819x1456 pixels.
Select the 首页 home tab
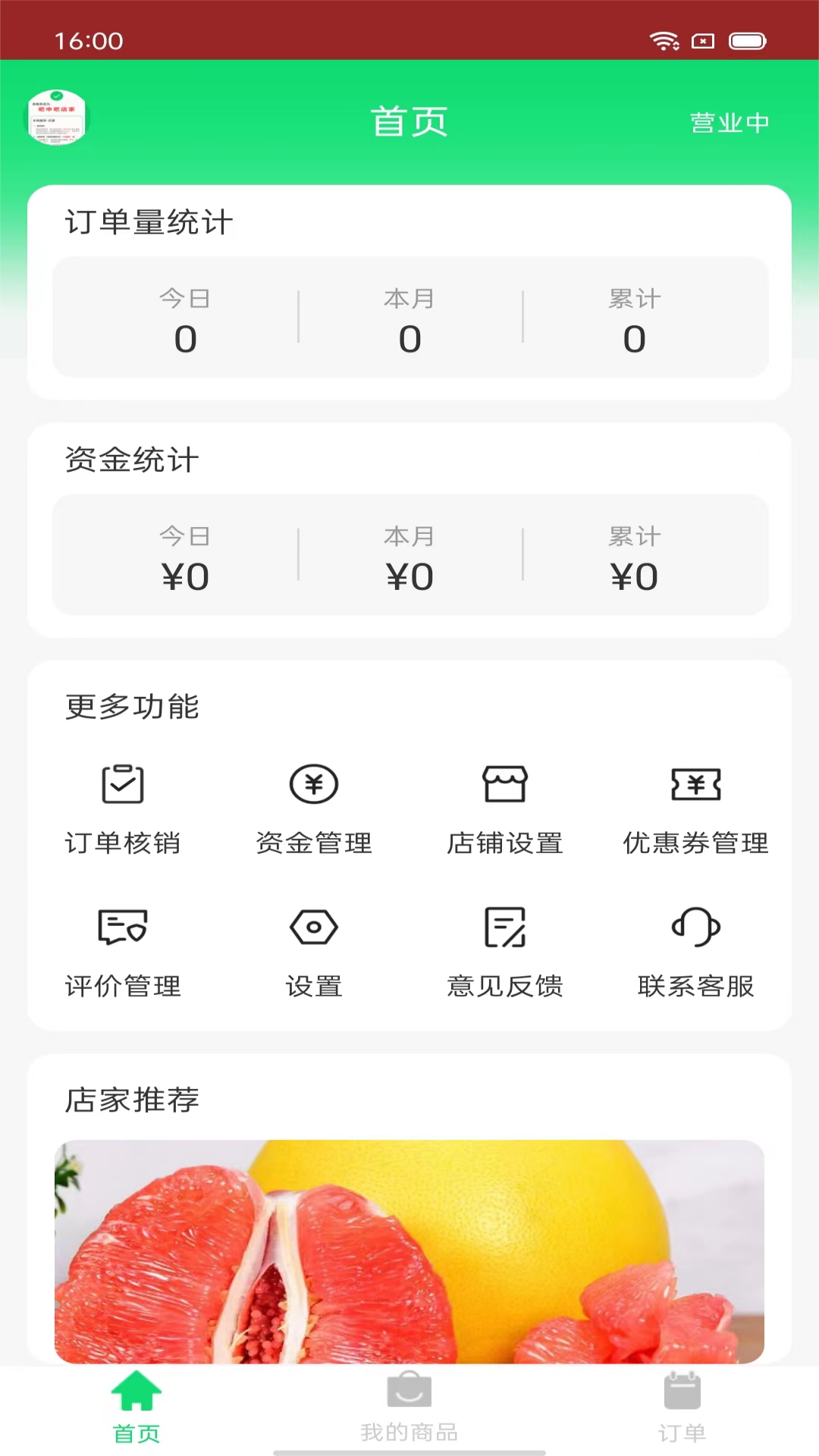point(136,1407)
